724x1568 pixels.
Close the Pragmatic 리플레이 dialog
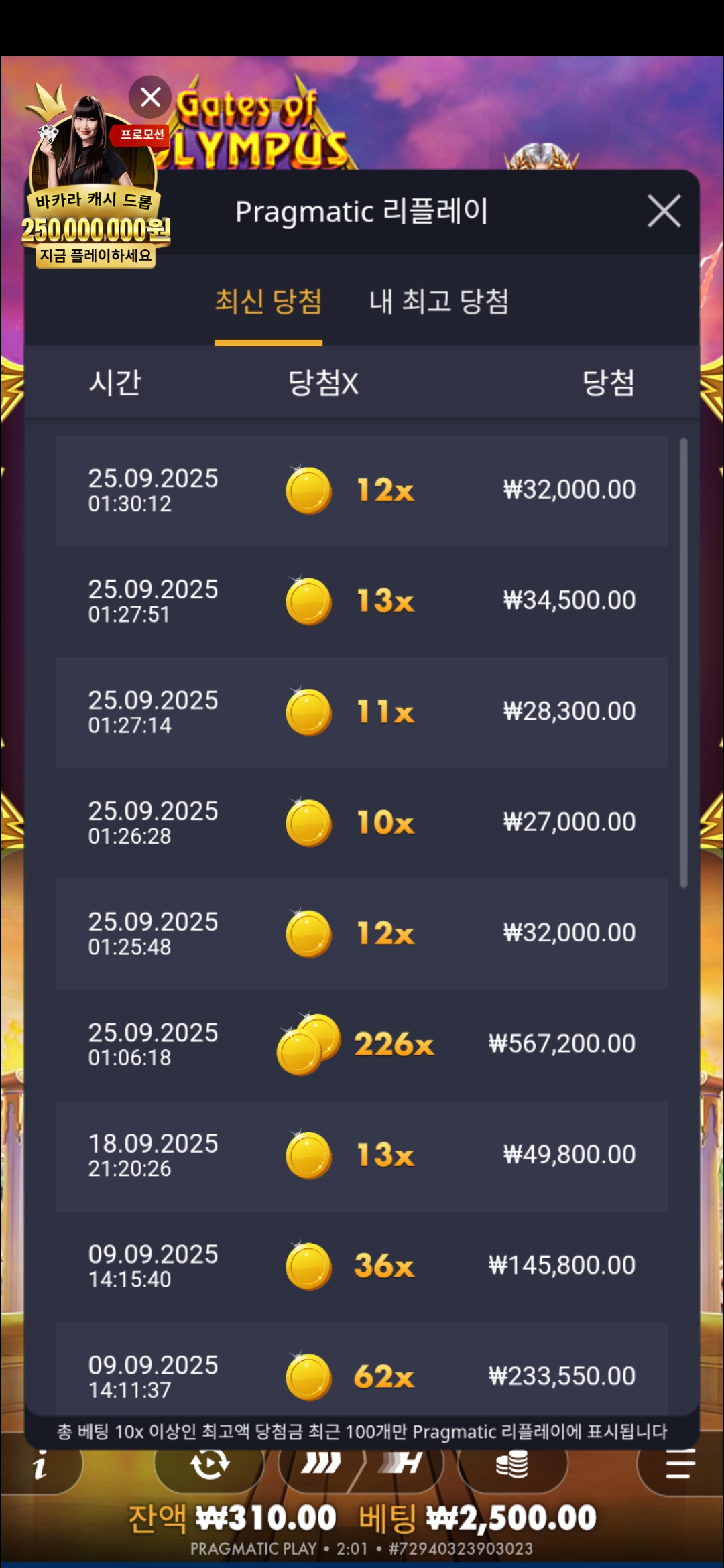(664, 211)
